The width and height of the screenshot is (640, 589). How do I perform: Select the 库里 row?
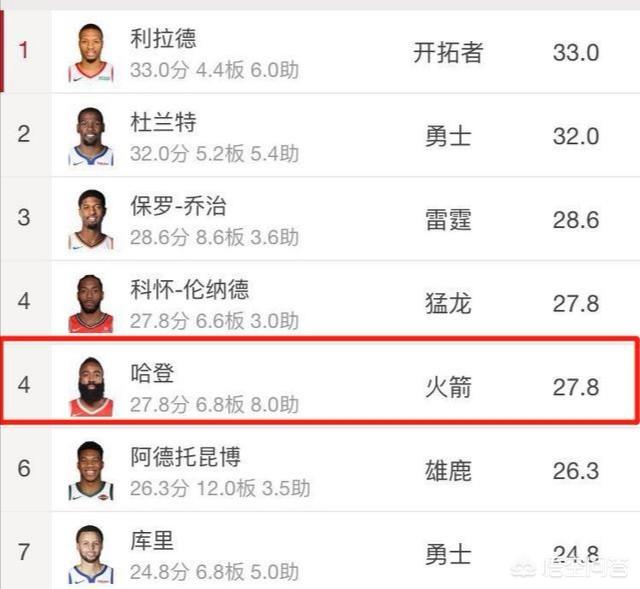pyautogui.click(x=152, y=541)
